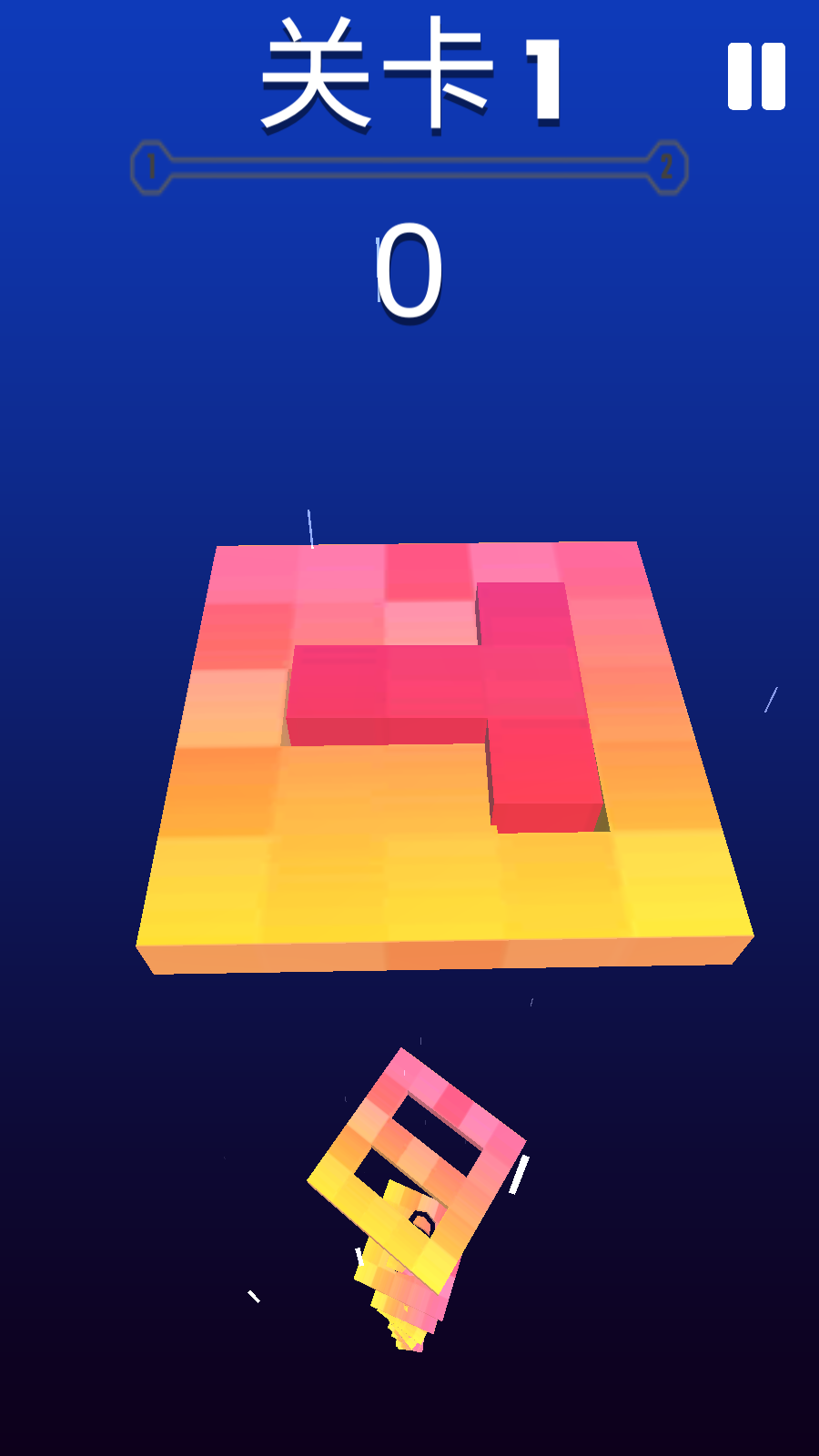819x1456 pixels.
Task: Pause the game
Action: (756, 76)
